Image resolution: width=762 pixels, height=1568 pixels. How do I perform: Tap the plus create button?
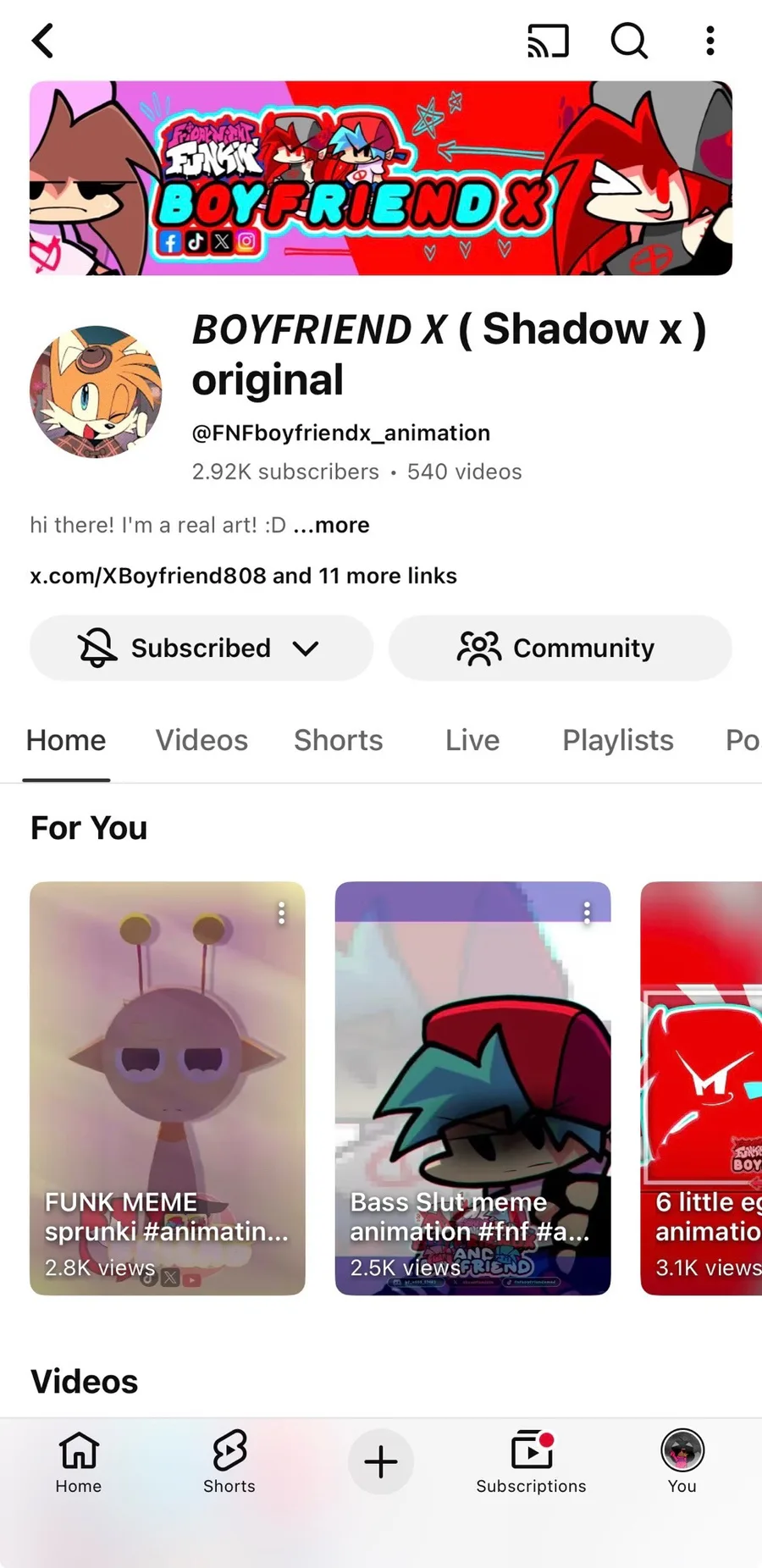pos(381,1462)
